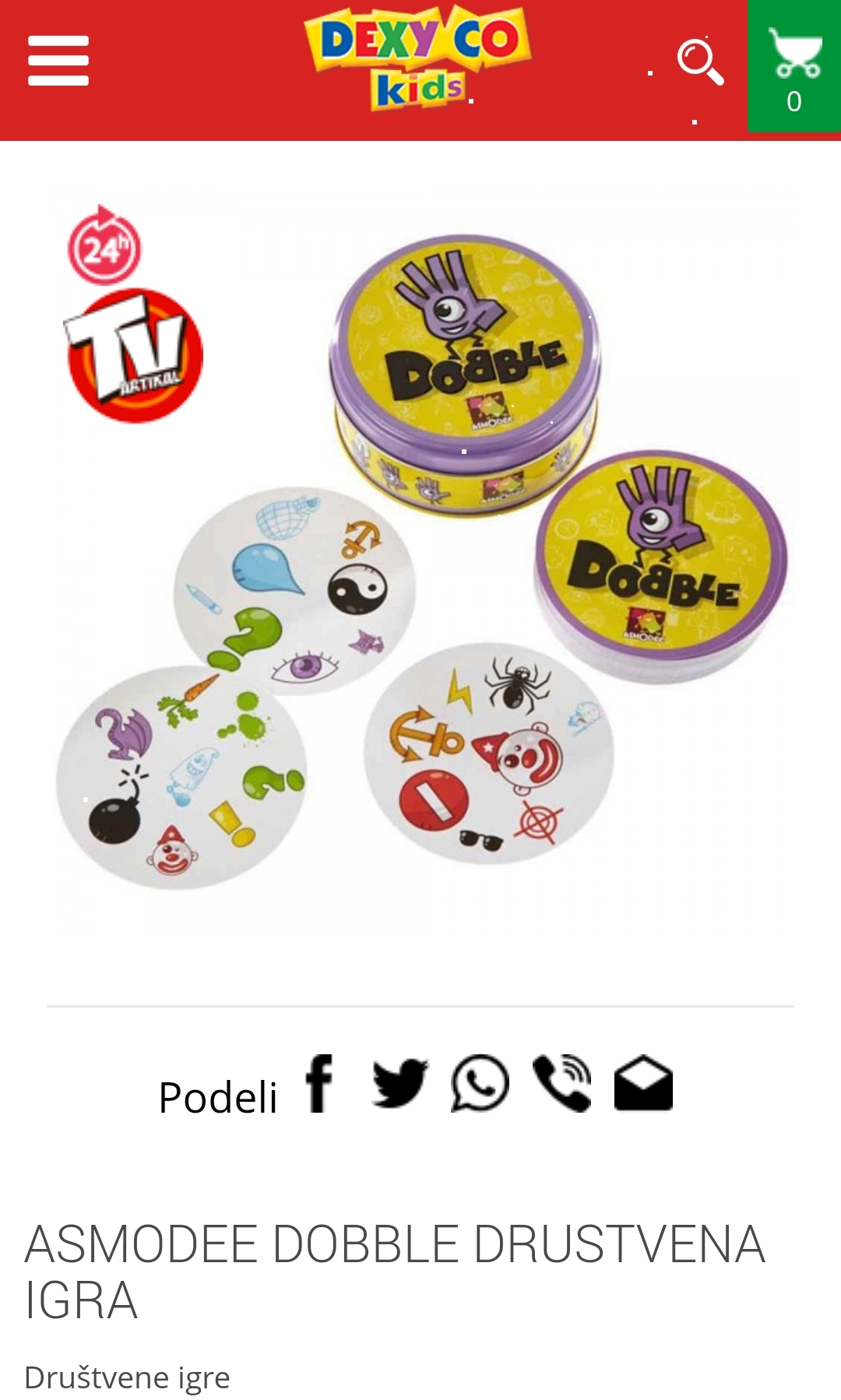Enlarge the Dobble product image
The height and width of the screenshot is (1400, 841).
click(x=420, y=561)
